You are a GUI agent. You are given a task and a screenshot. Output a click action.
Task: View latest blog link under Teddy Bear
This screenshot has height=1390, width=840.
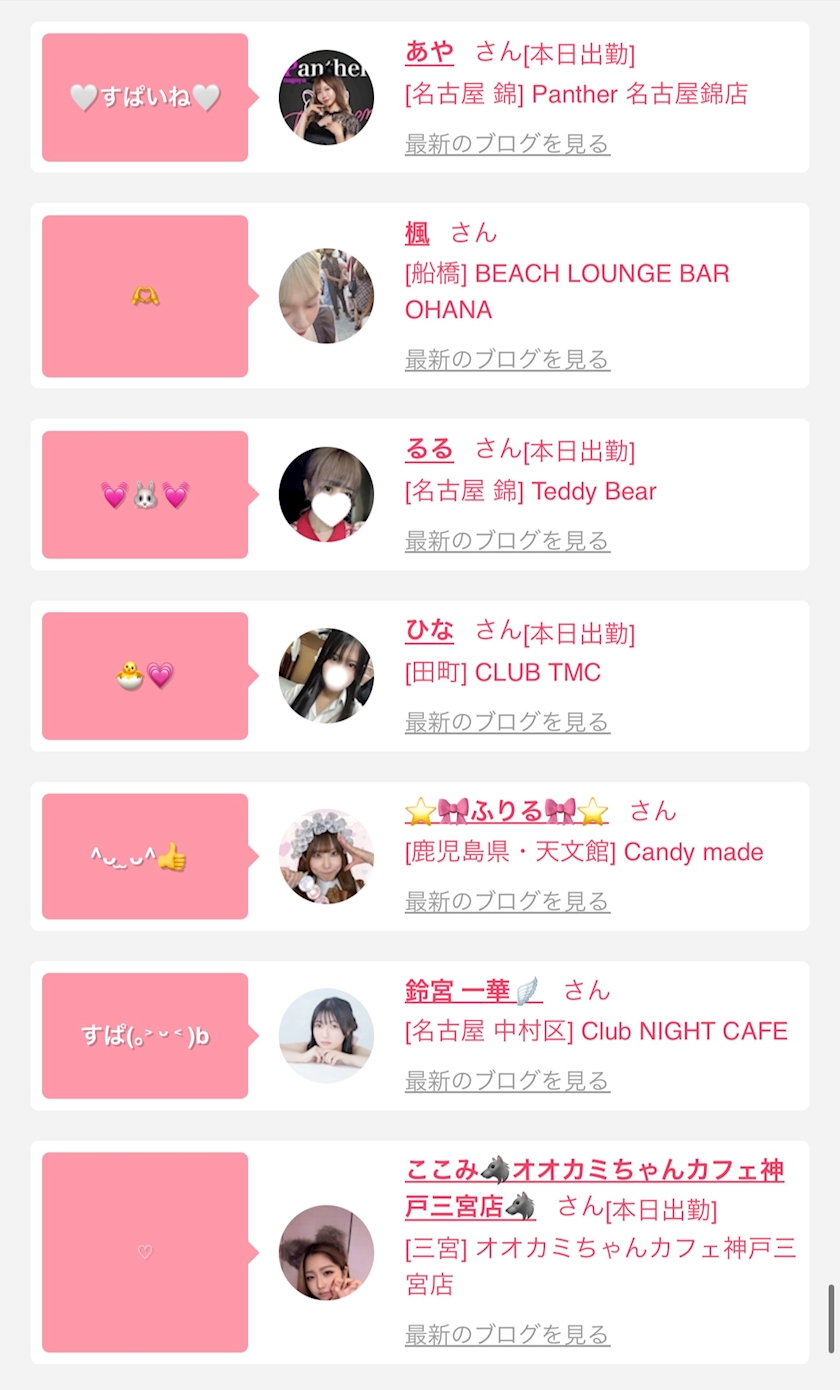[507, 541]
